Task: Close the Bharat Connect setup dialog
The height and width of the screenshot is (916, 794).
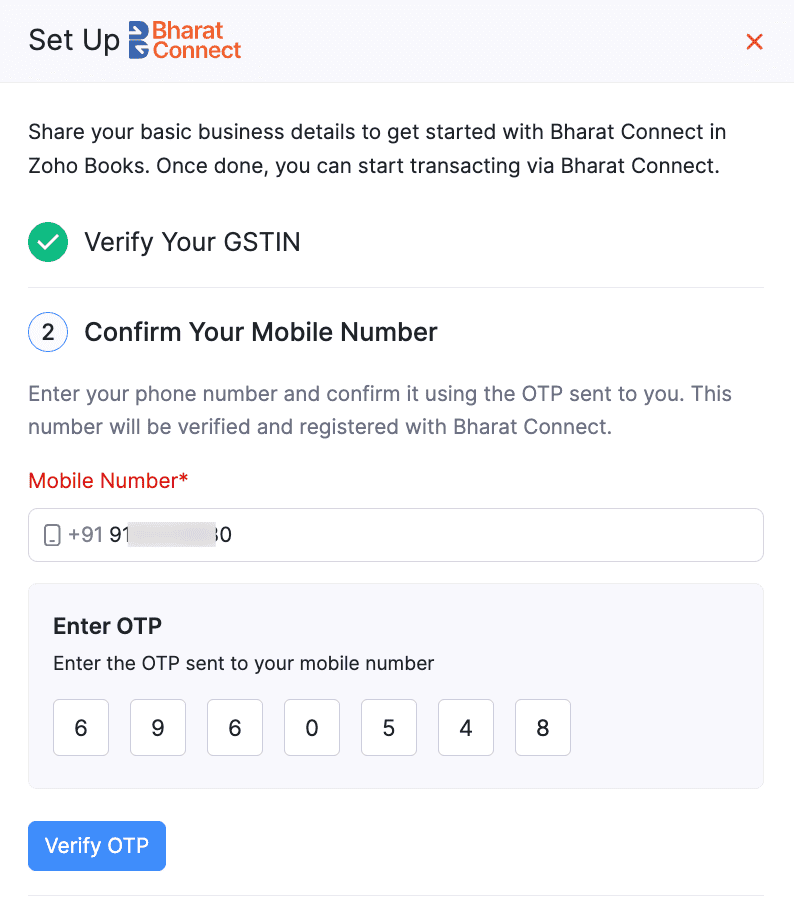Action: (x=754, y=41)
